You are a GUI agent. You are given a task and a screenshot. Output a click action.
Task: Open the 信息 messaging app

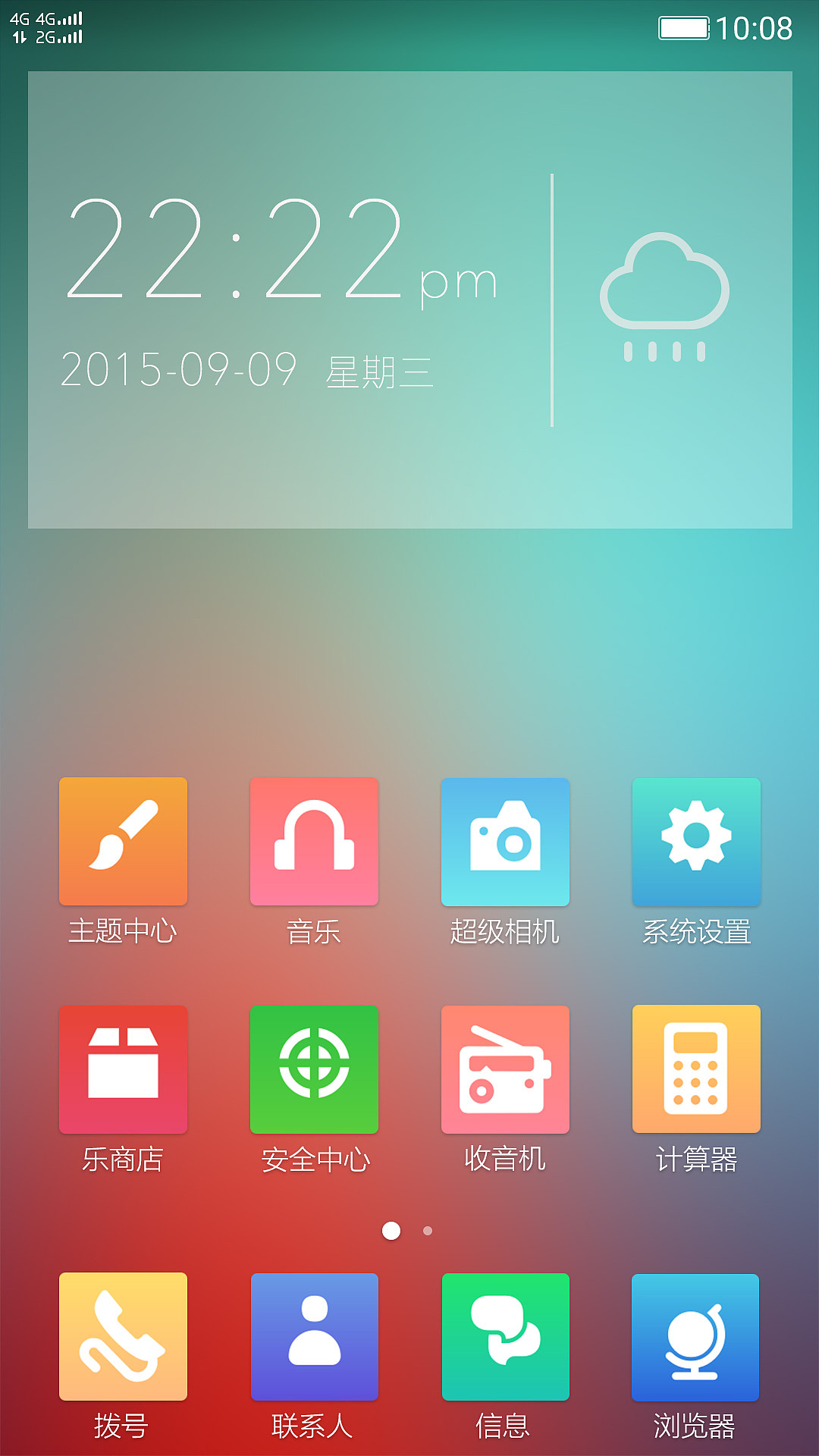click(505, 1337)
